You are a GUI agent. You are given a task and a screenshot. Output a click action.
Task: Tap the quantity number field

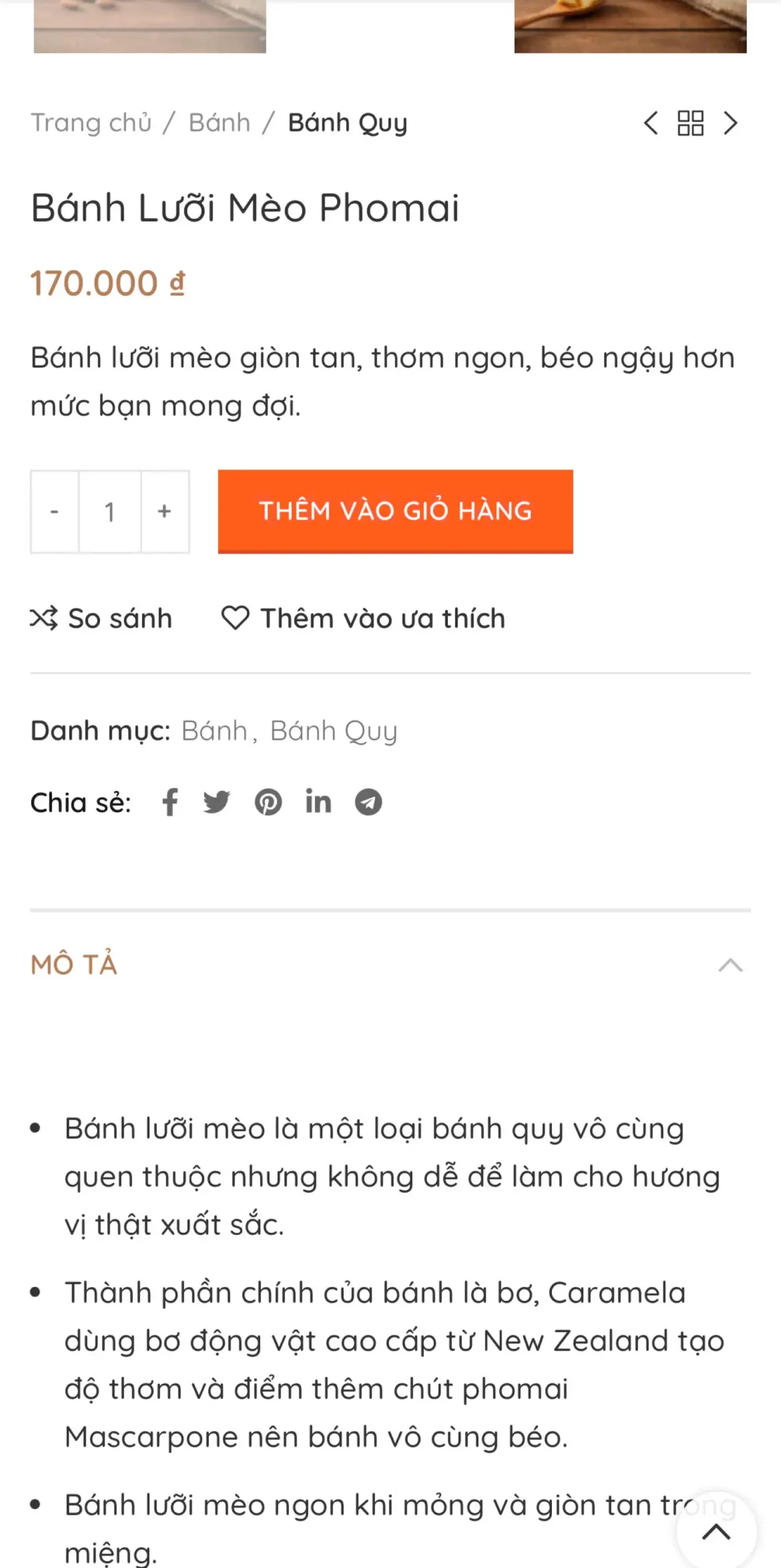click(x=110, y=511)
